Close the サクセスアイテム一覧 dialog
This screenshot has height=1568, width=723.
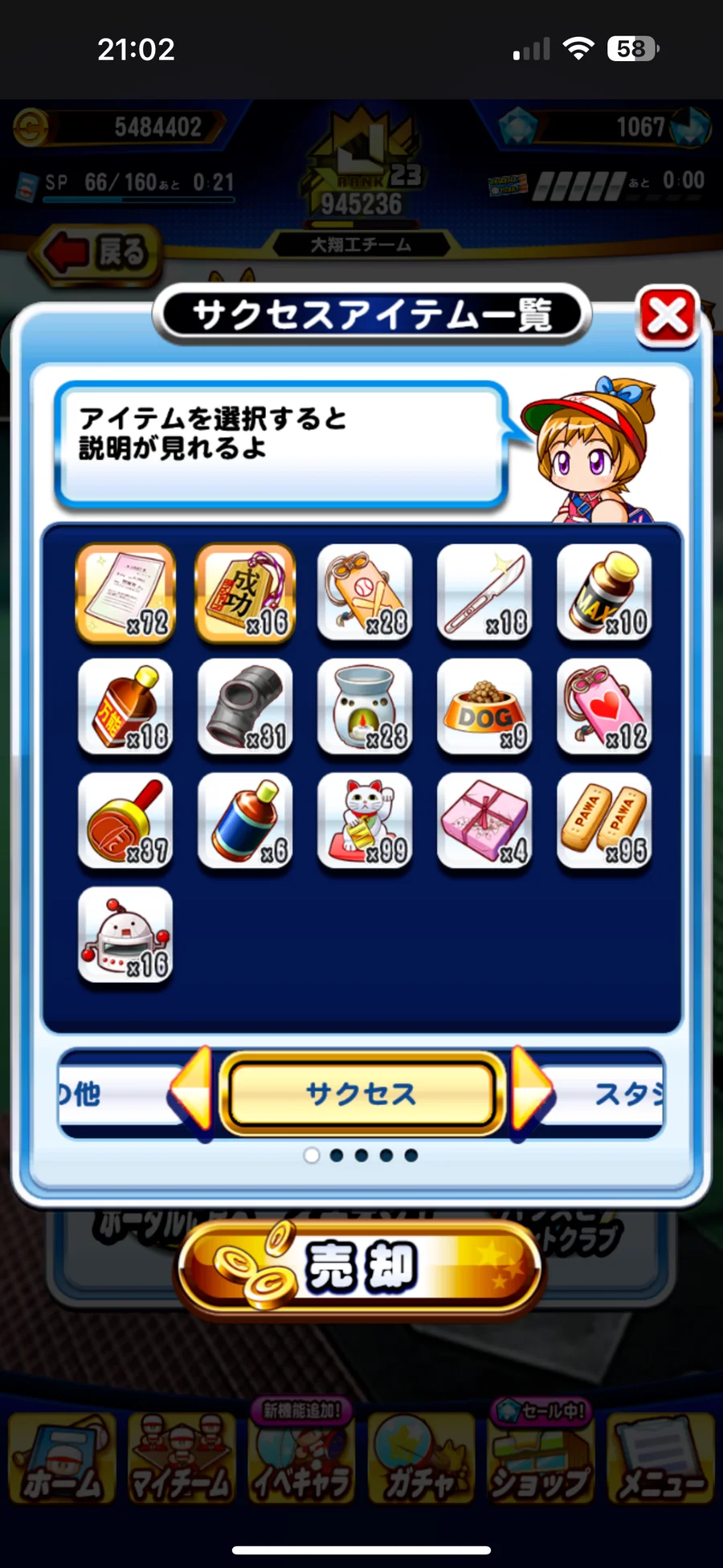667,316
